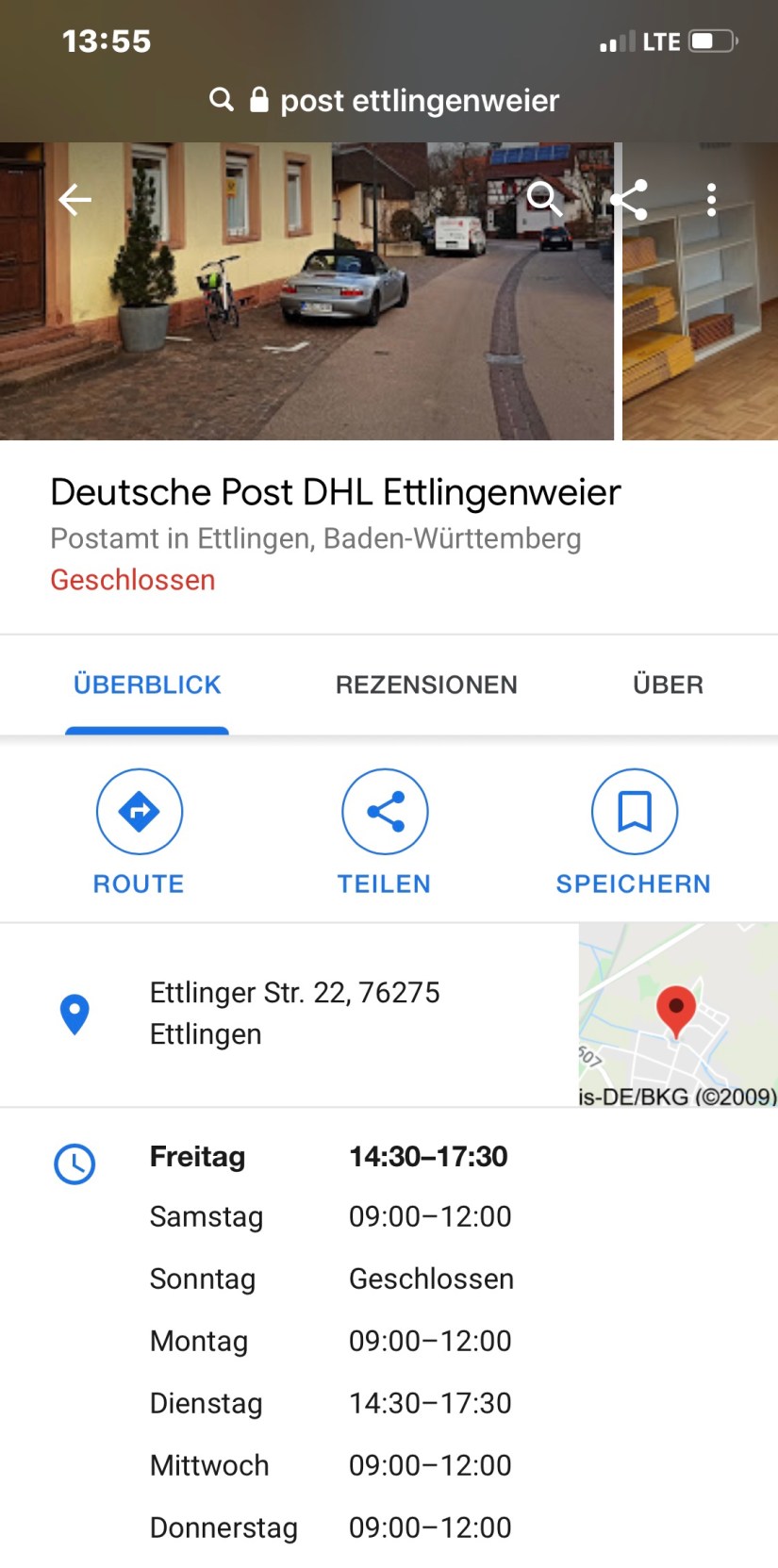Save the place with Speichern
Screen dimensions: 778x1568
point(634,830)
